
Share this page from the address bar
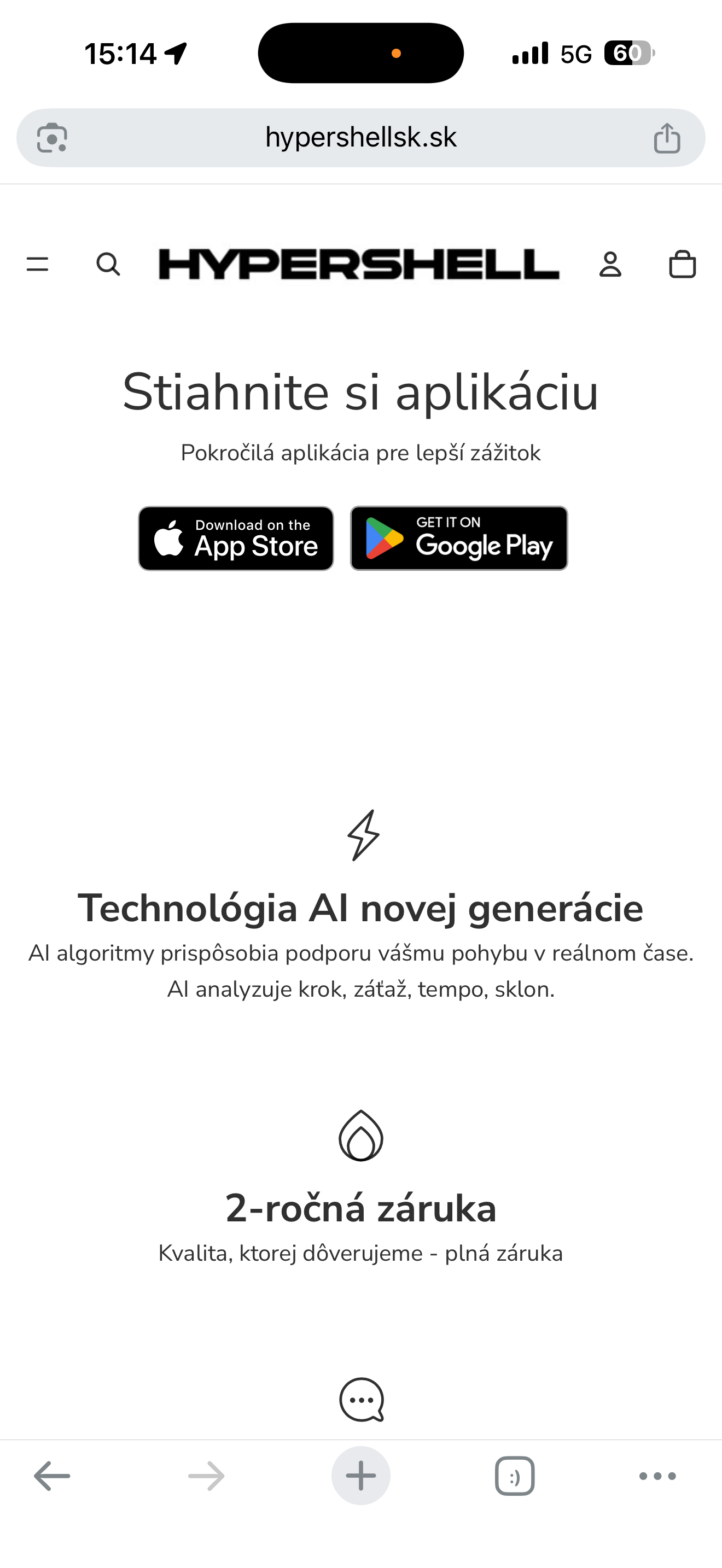[667, 138]
